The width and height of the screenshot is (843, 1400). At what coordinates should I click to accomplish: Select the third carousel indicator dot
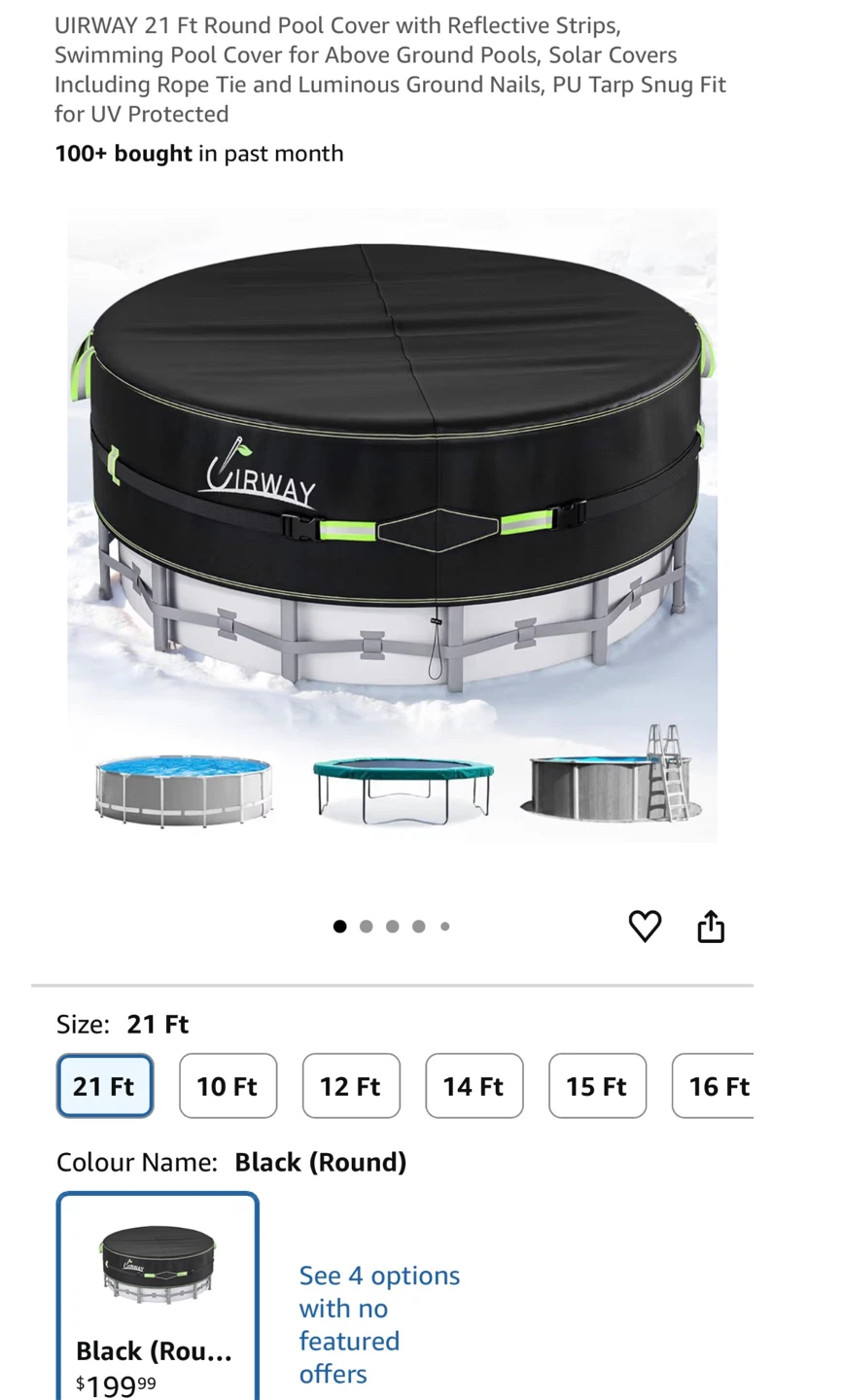click(x=392, y=926)
